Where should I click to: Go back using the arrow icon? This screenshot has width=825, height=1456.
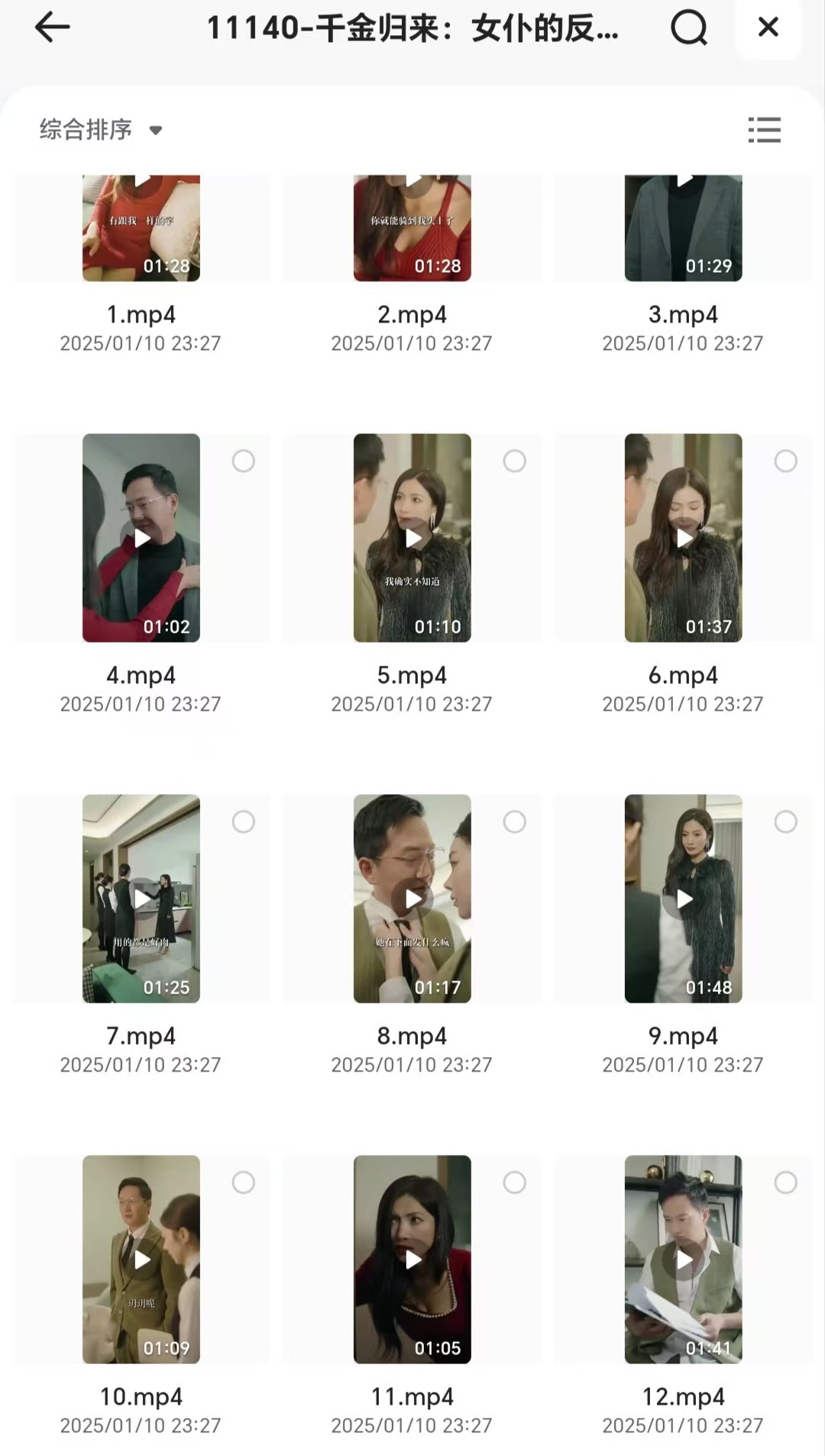click(52, 28)
